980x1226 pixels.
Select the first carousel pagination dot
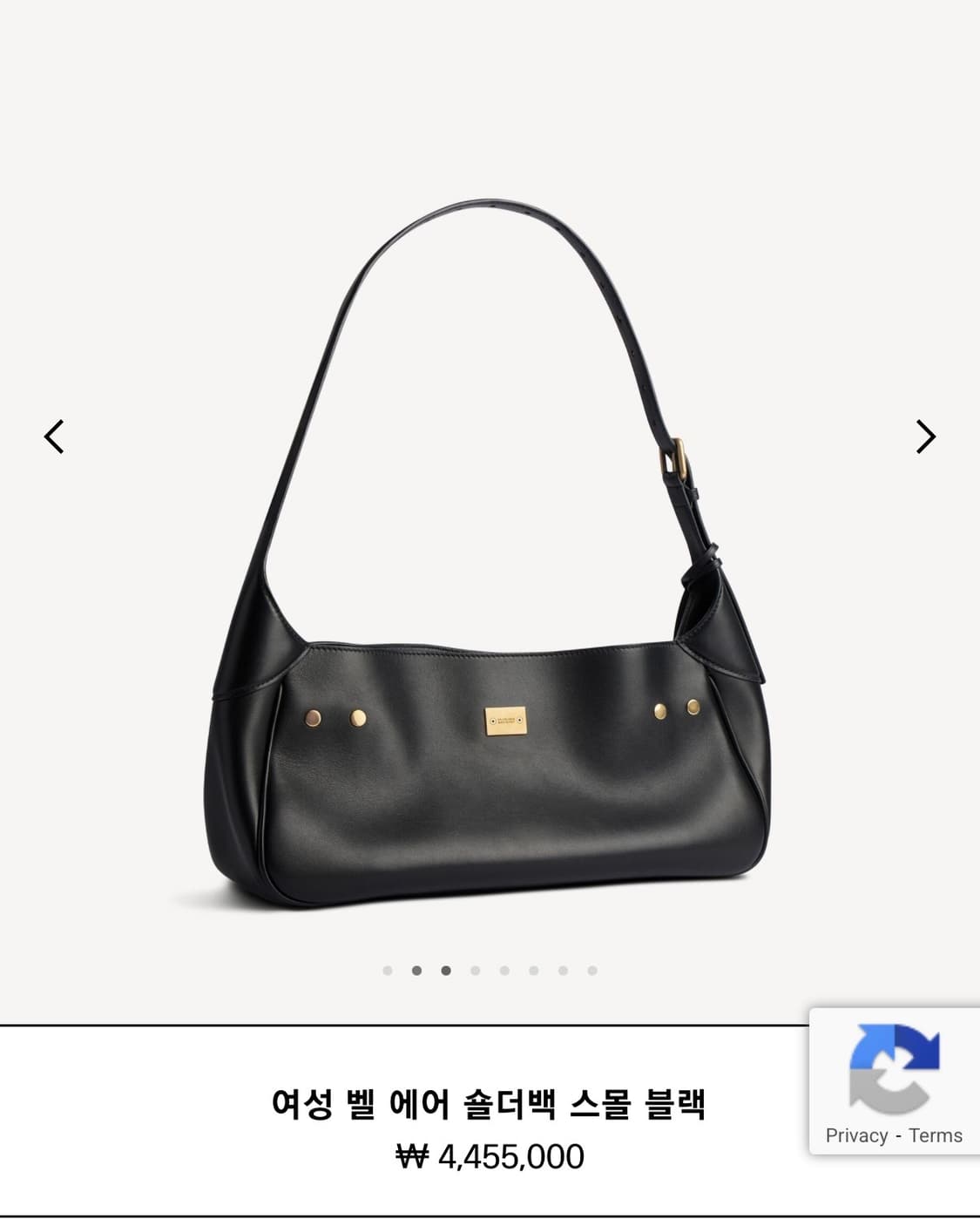389,967
